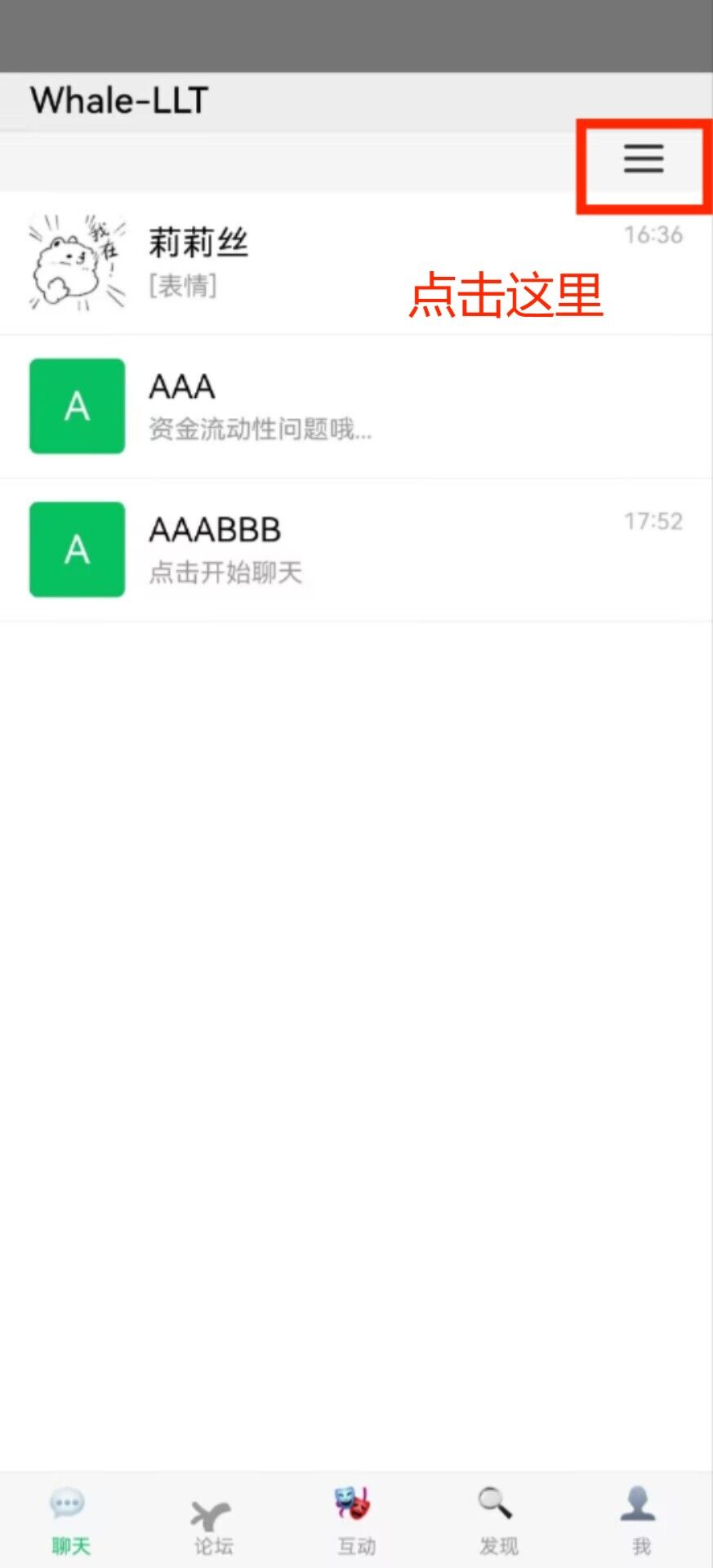Screen dimensions: 713x1568
Task: Open the chat with AAABBB
Action: pos(356,550)
